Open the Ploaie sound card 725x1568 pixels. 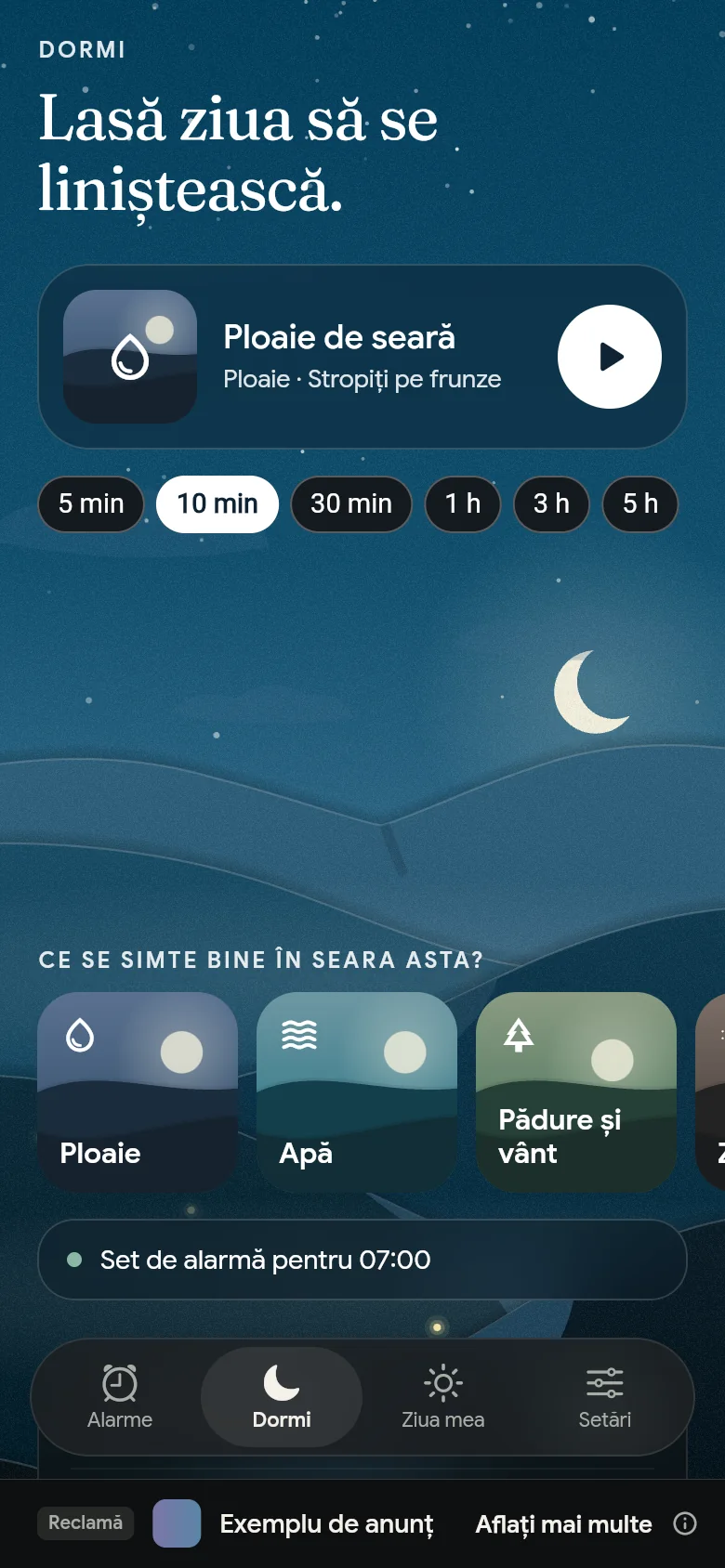tap(138, 1092)
